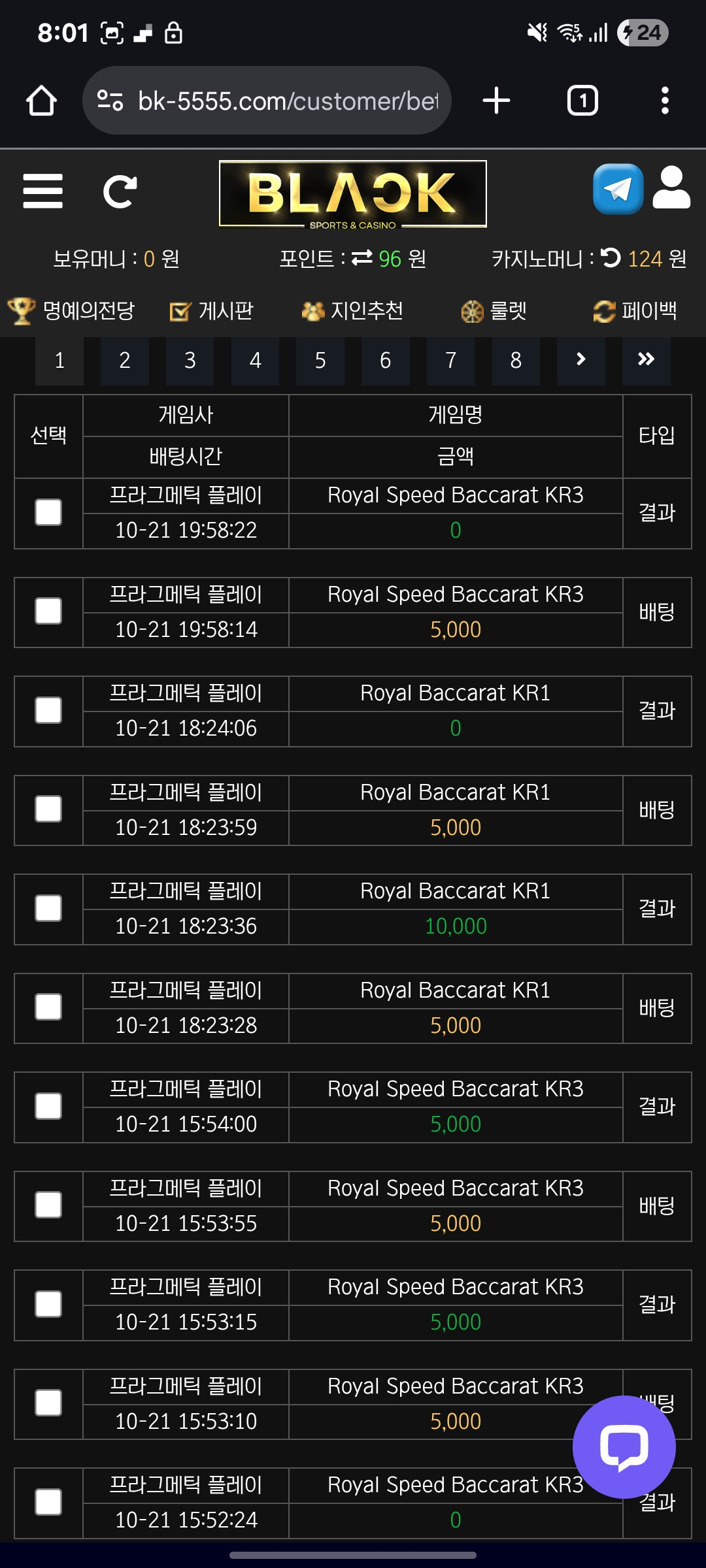This screenshot has height=1568, width=706.
Task: Open the user profile icon
Action: tap(671, 188)
